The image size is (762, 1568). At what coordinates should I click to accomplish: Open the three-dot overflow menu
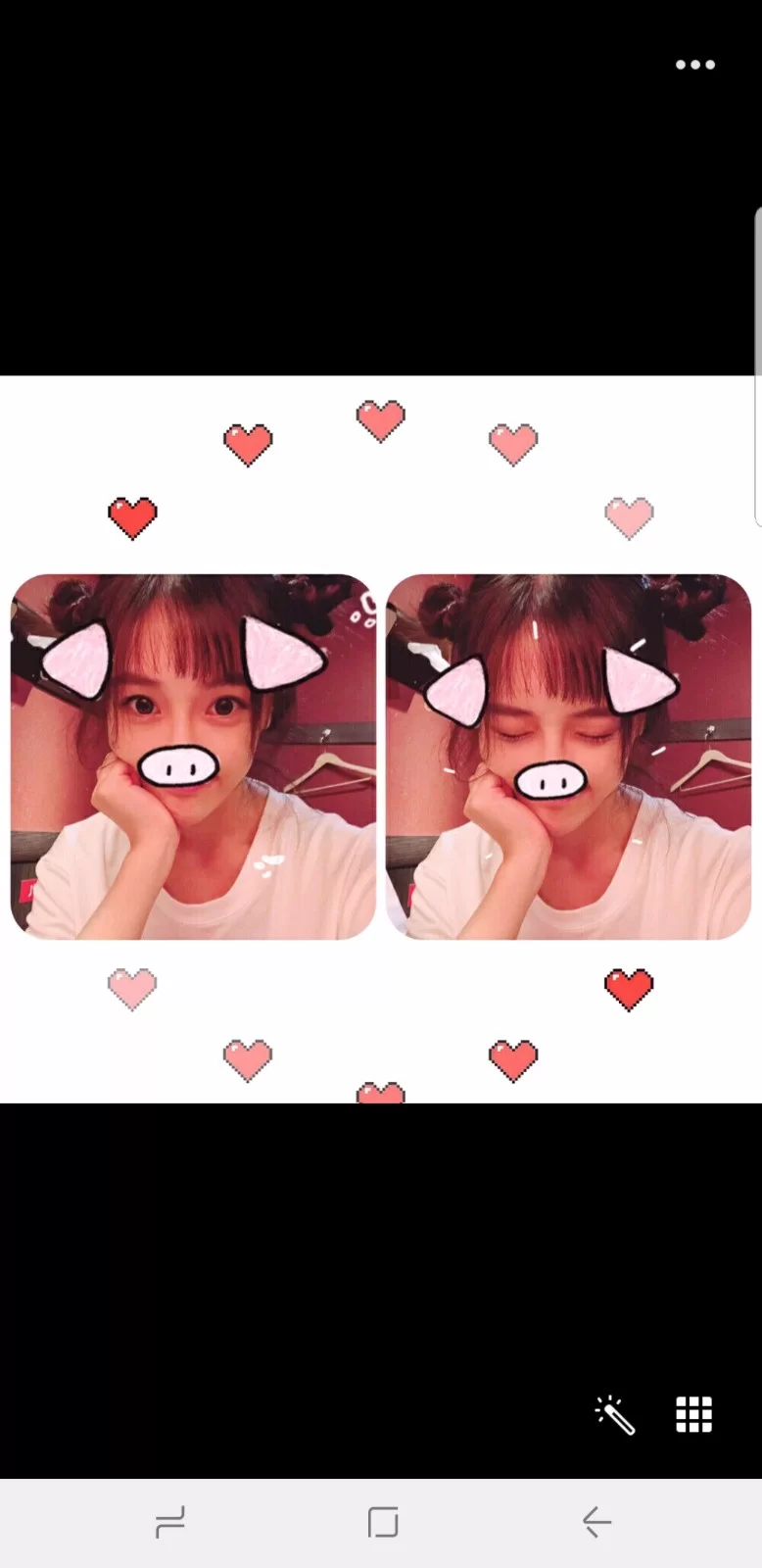click(694, 66)
